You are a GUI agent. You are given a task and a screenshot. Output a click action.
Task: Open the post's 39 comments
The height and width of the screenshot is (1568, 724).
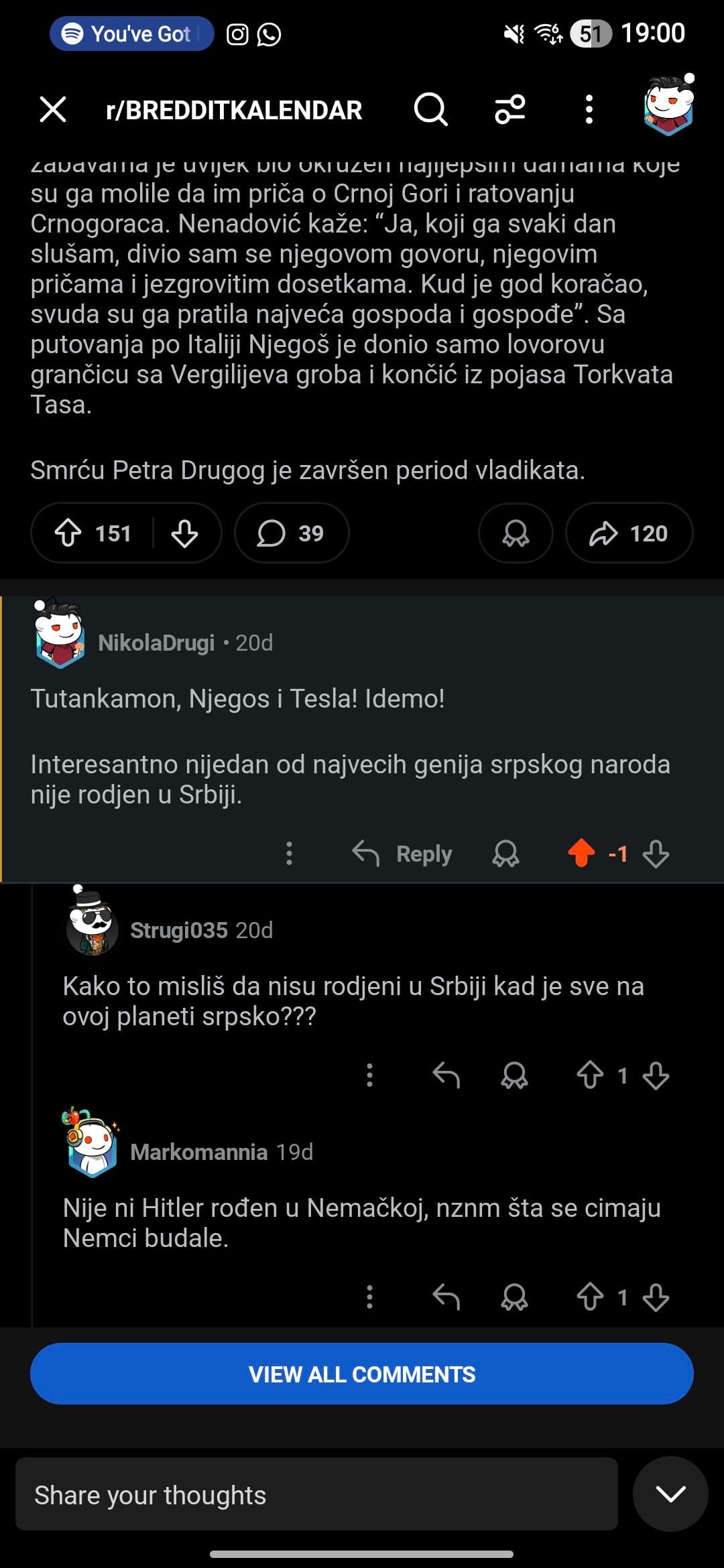click(292, 533)
